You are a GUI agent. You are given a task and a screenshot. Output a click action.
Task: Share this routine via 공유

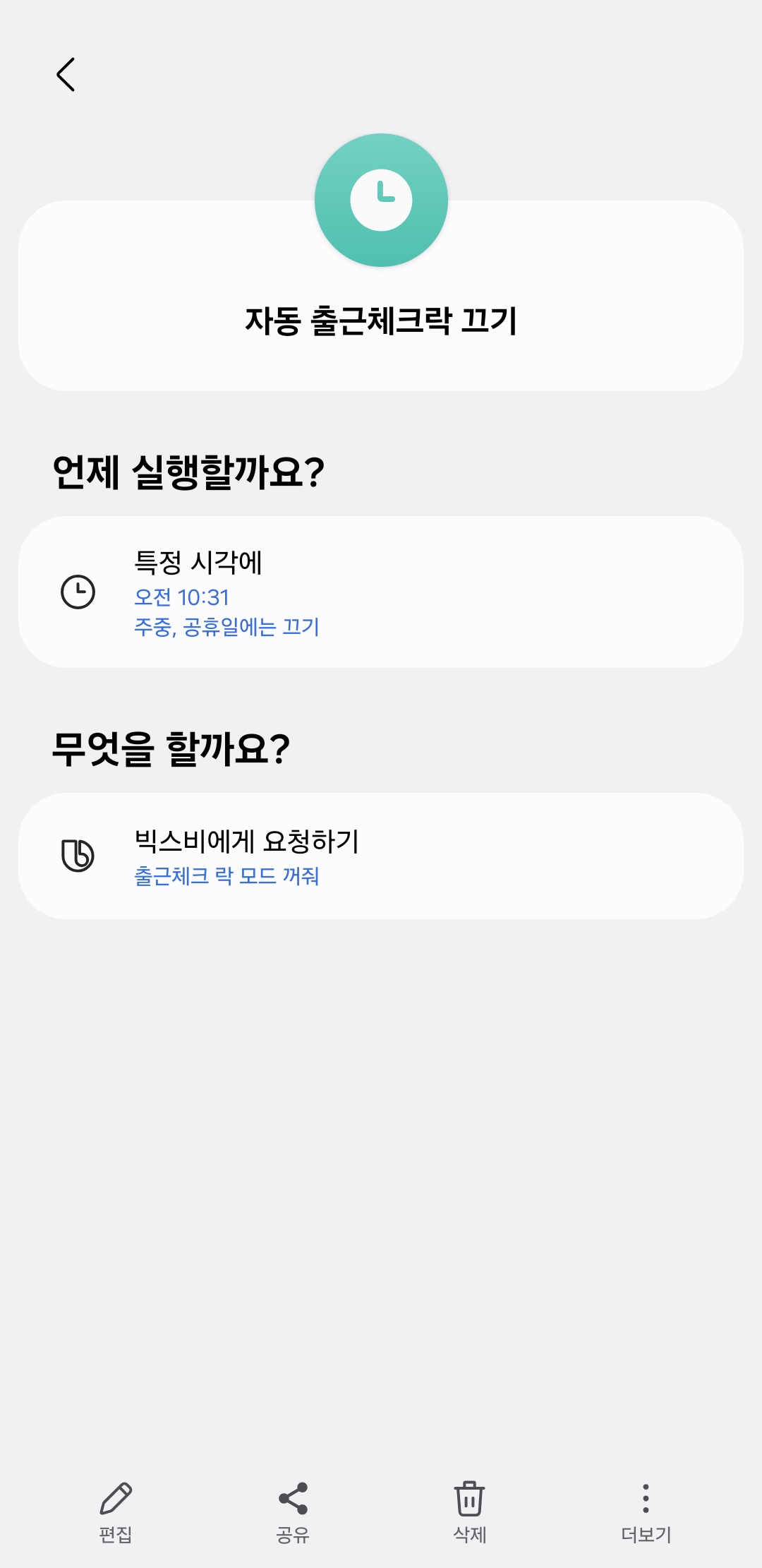(x=293, y=1512)
